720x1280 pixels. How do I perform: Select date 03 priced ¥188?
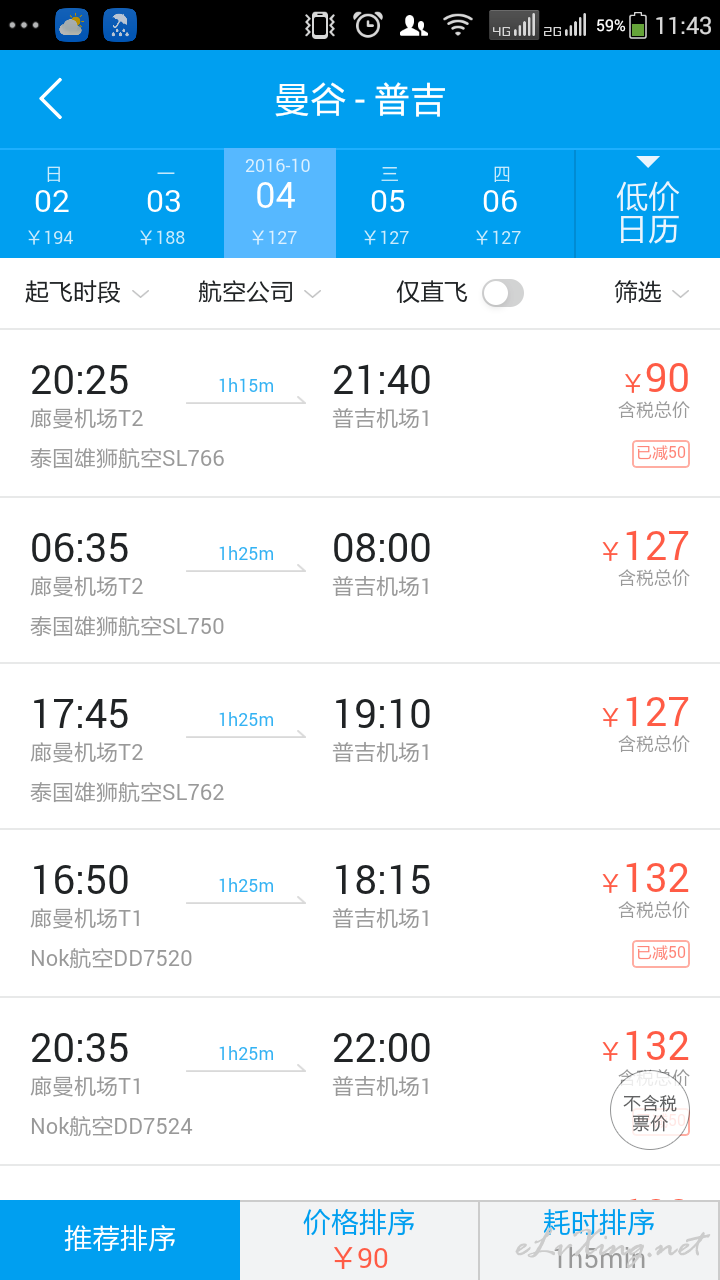164,204
